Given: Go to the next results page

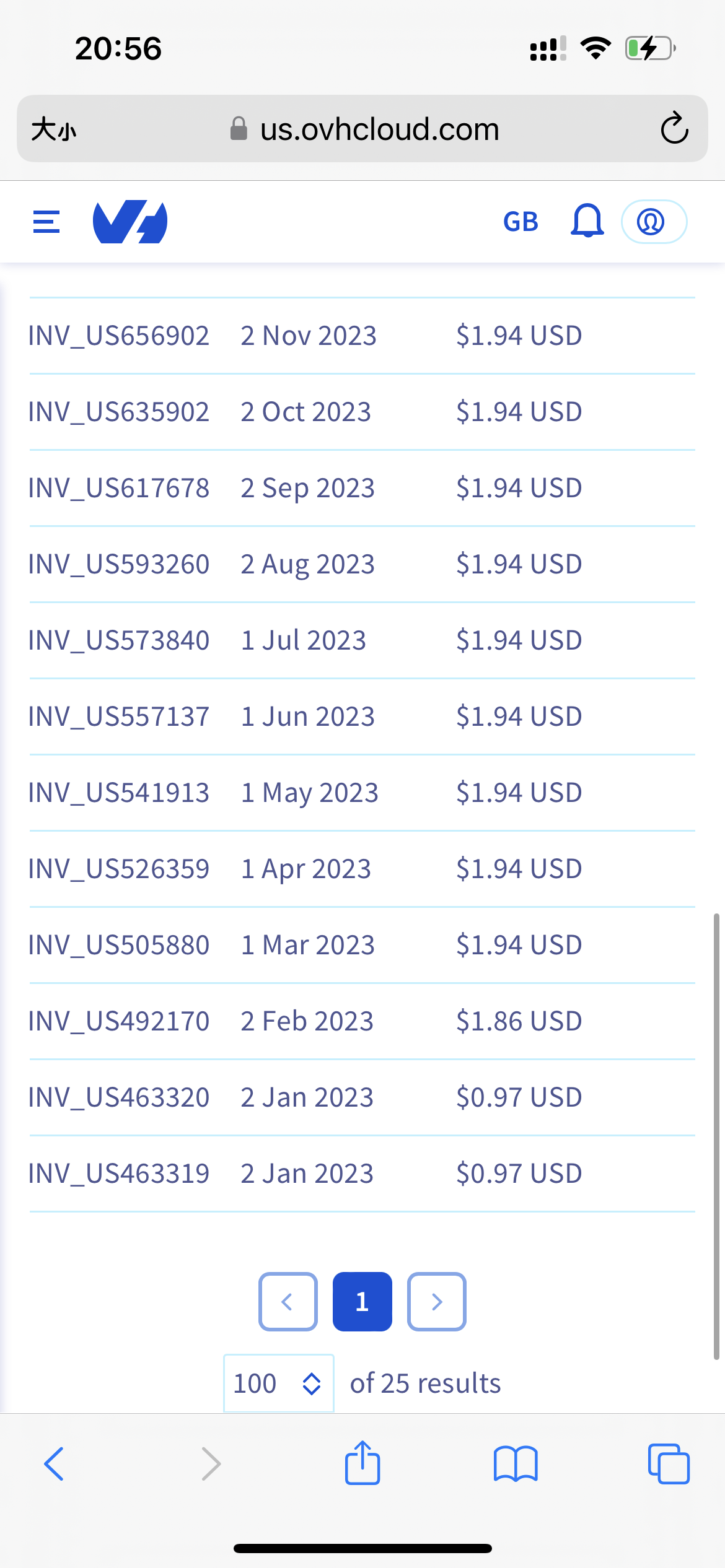Looking at the screenshot, I should pyautogui.click(x=437, y=1302).
